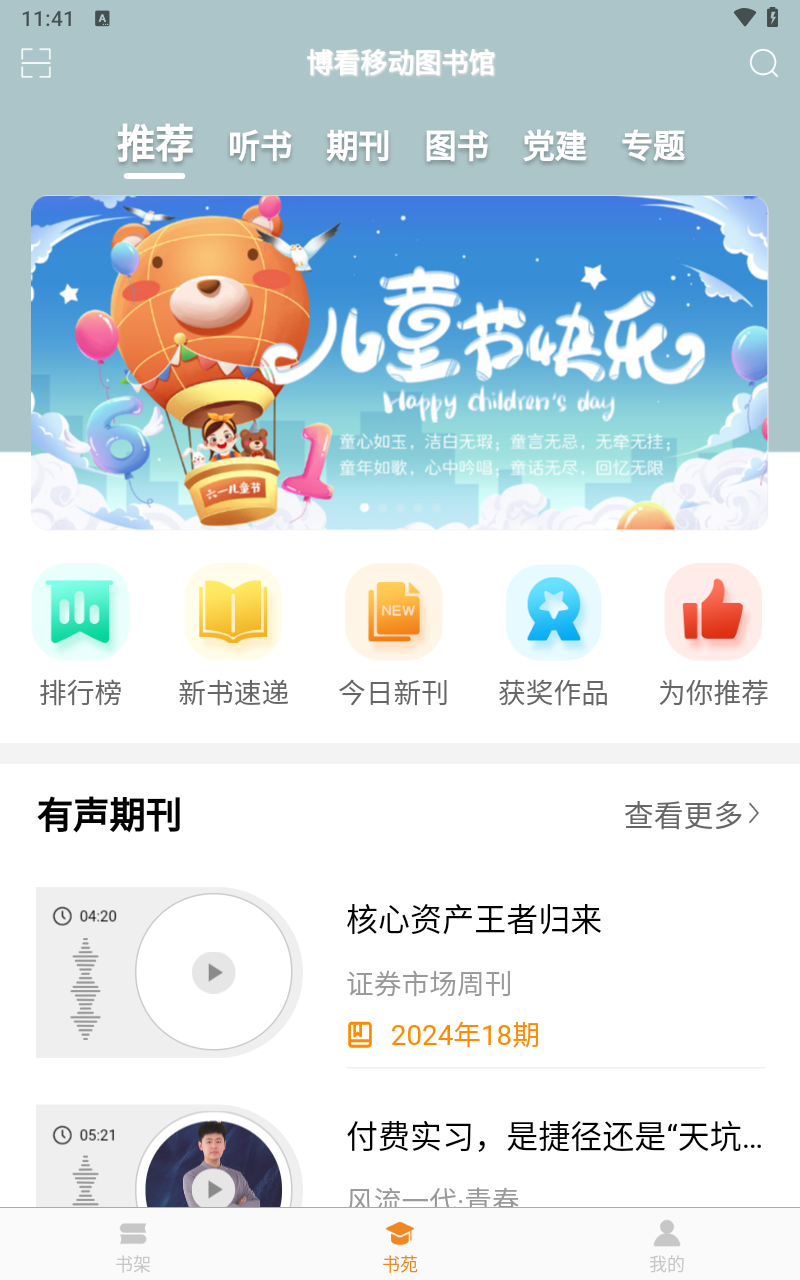This screenshot has height=1280, width=800.
Task: Open the scan icon in the header
Action: coord(36,63)
